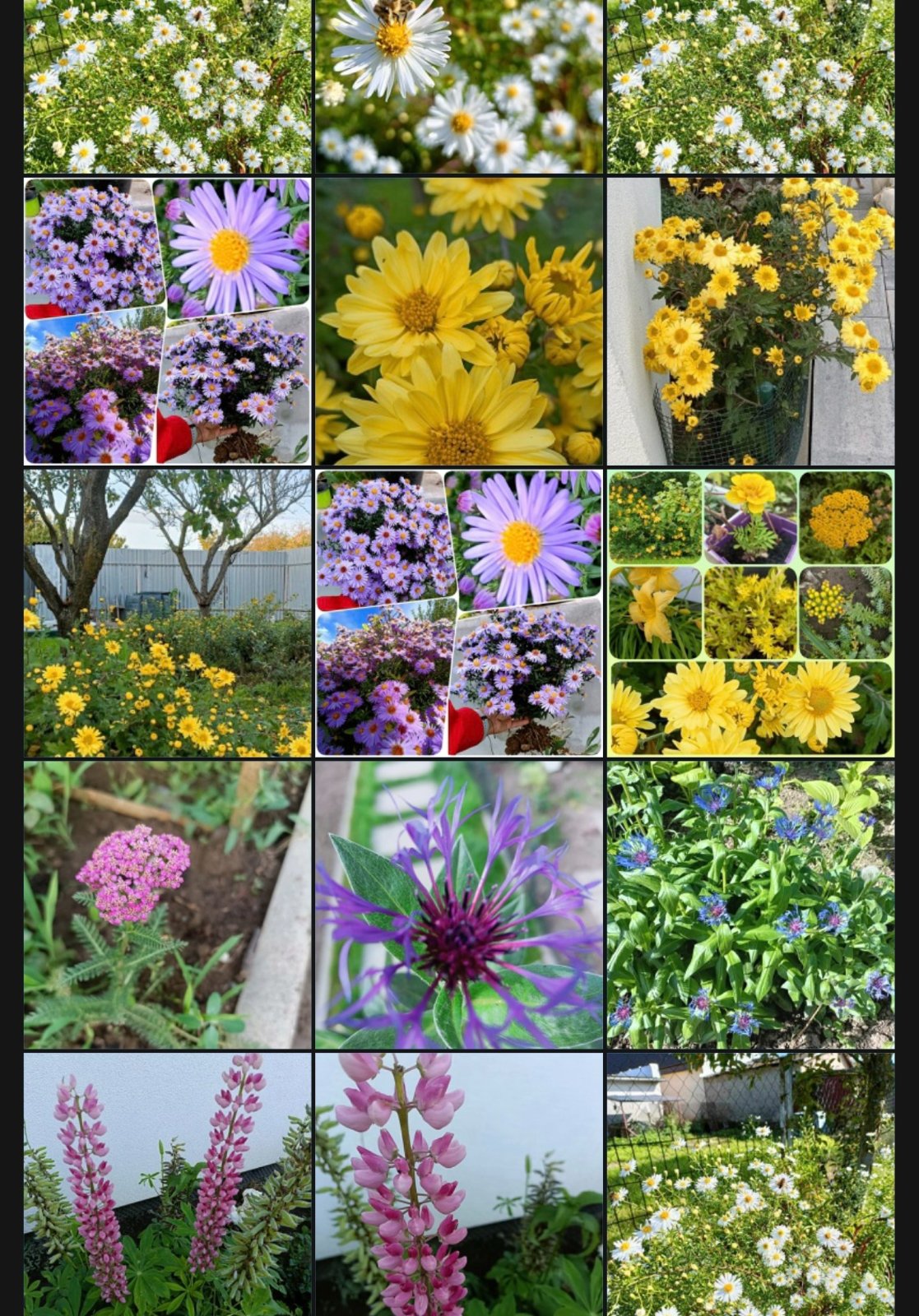Screen dimensions: 919x1316
Task: Open the daisies photo with houses behind the fence
Action: click(x=750, y=1184)
